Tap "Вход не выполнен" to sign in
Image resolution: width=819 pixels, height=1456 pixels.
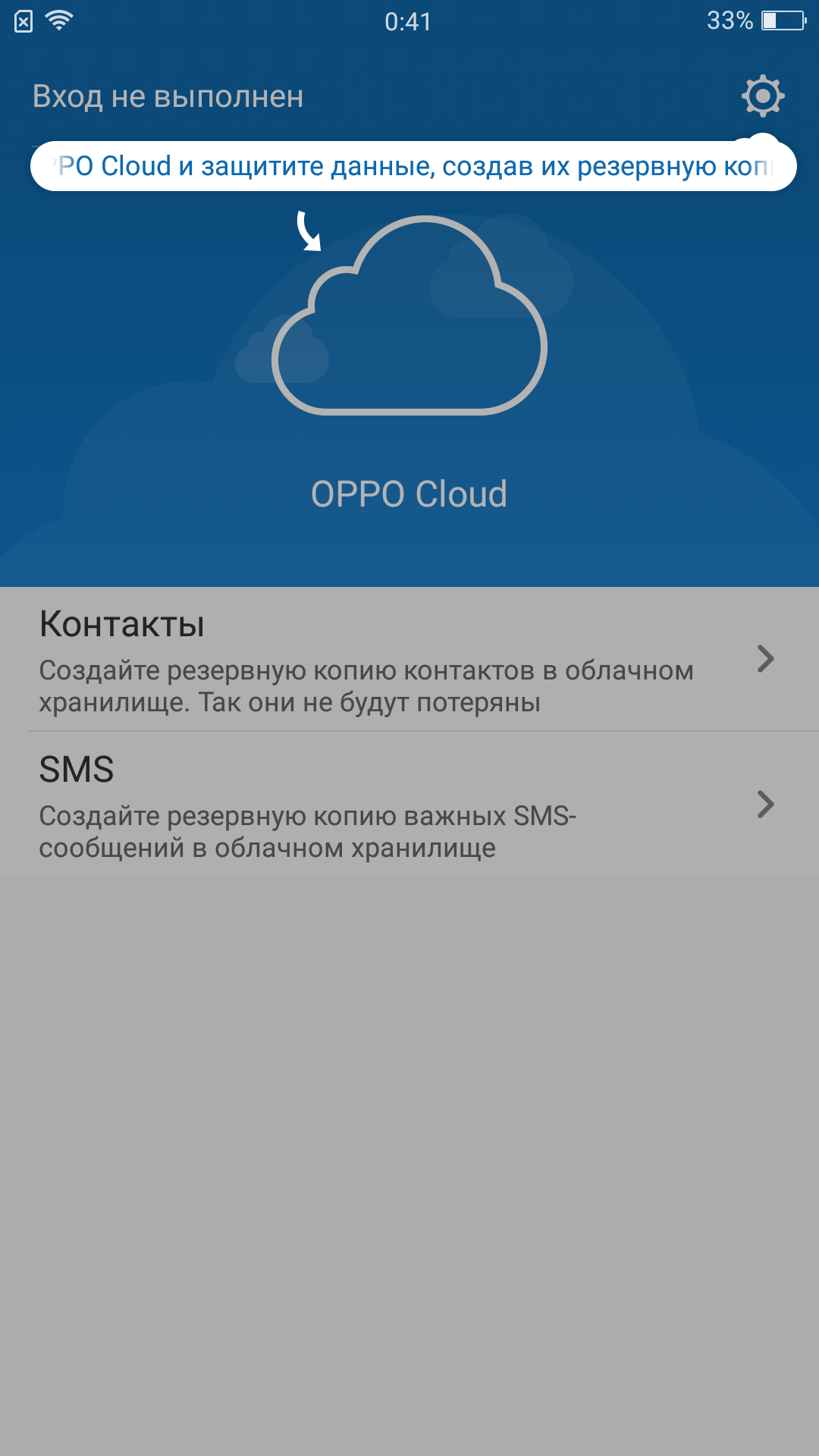(168, 97)
